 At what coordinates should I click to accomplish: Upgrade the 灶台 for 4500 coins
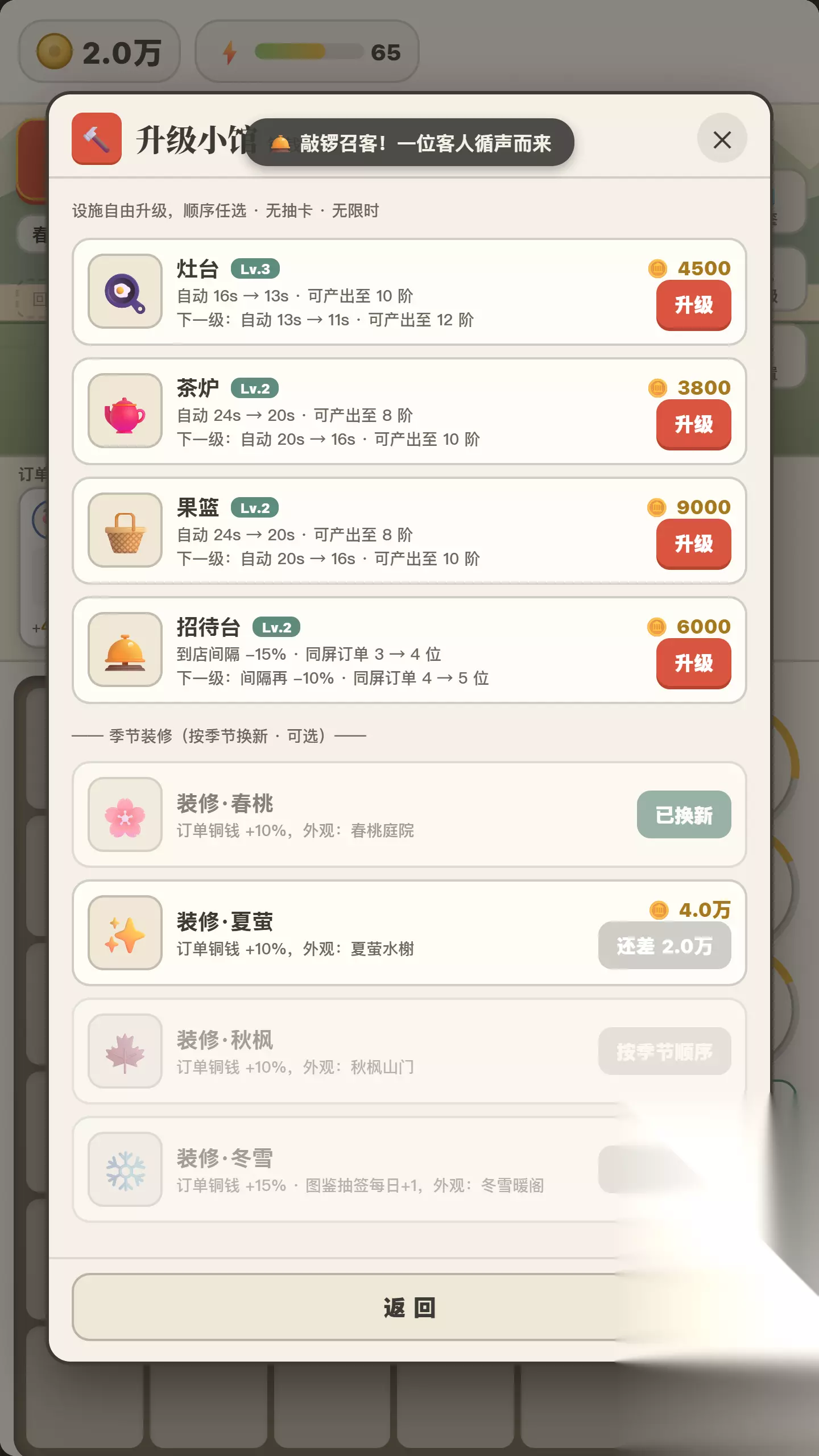click(x=693, y=305)
